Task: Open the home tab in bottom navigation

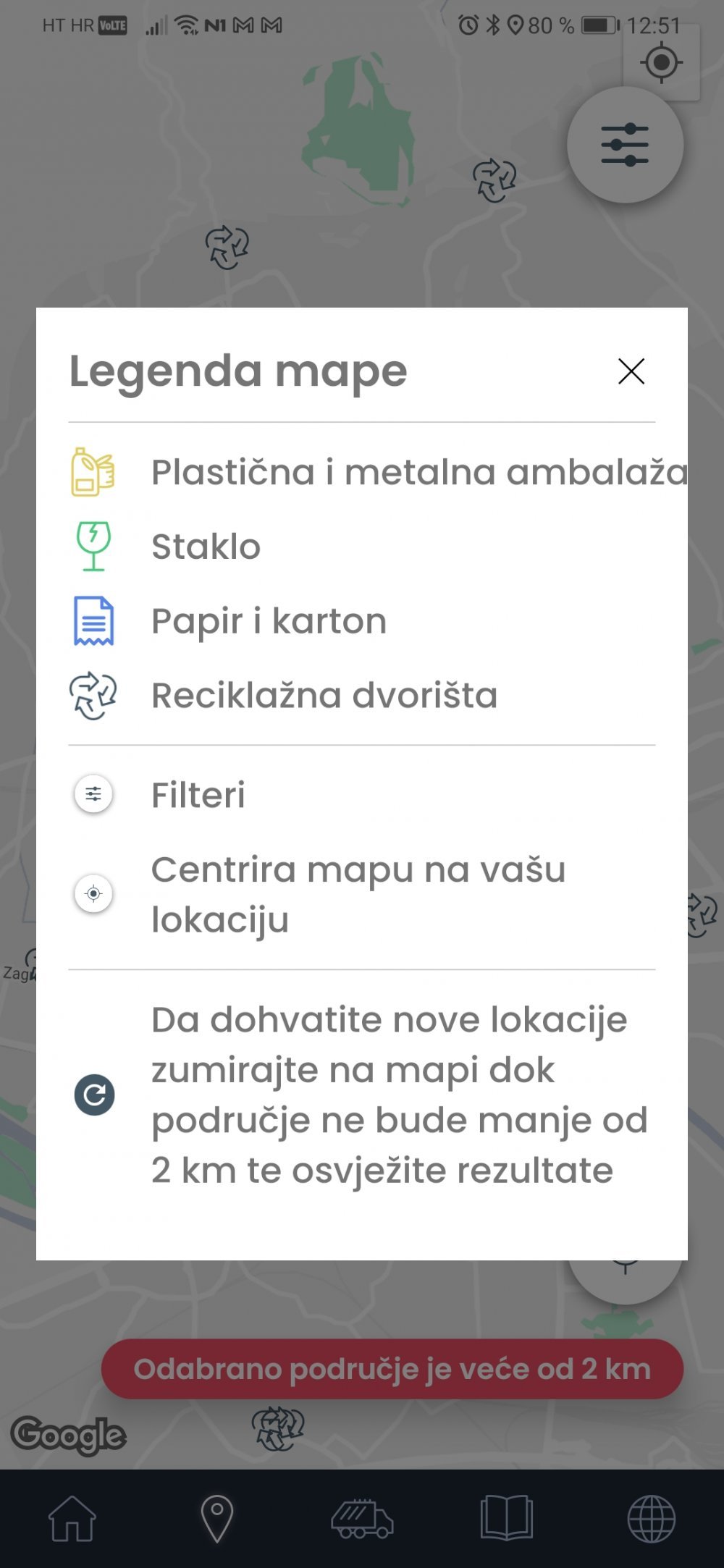Action: click(72, 1517)
